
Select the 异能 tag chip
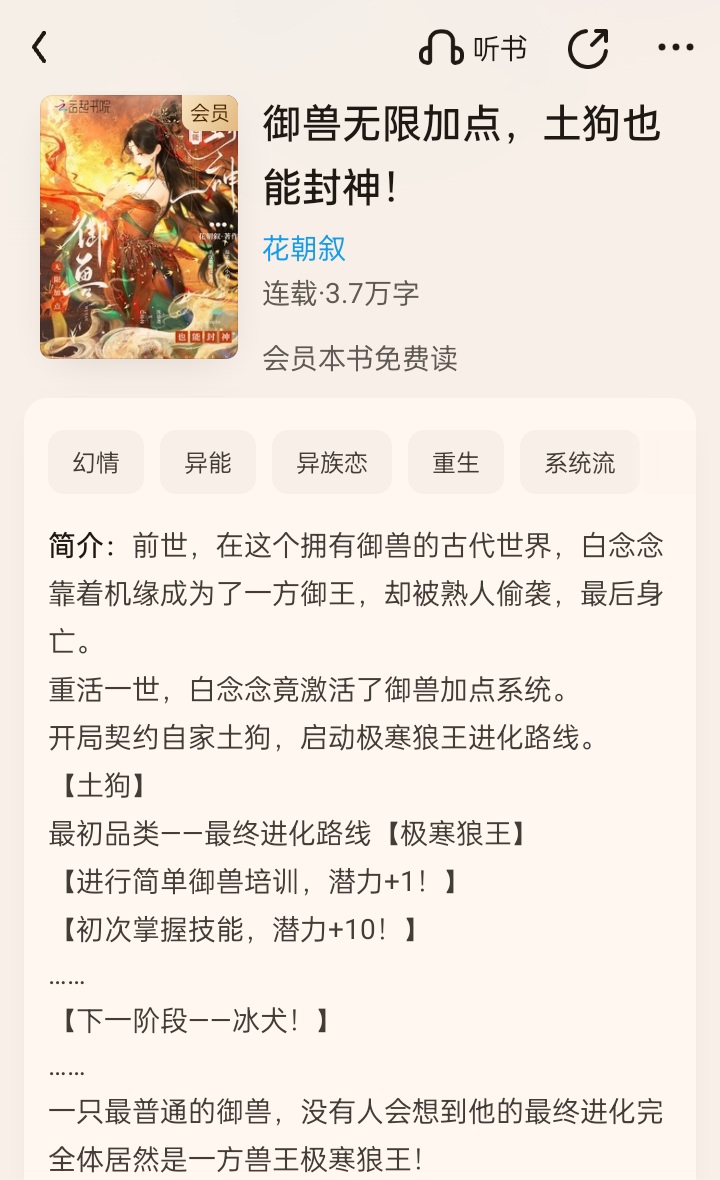[208, 462]
